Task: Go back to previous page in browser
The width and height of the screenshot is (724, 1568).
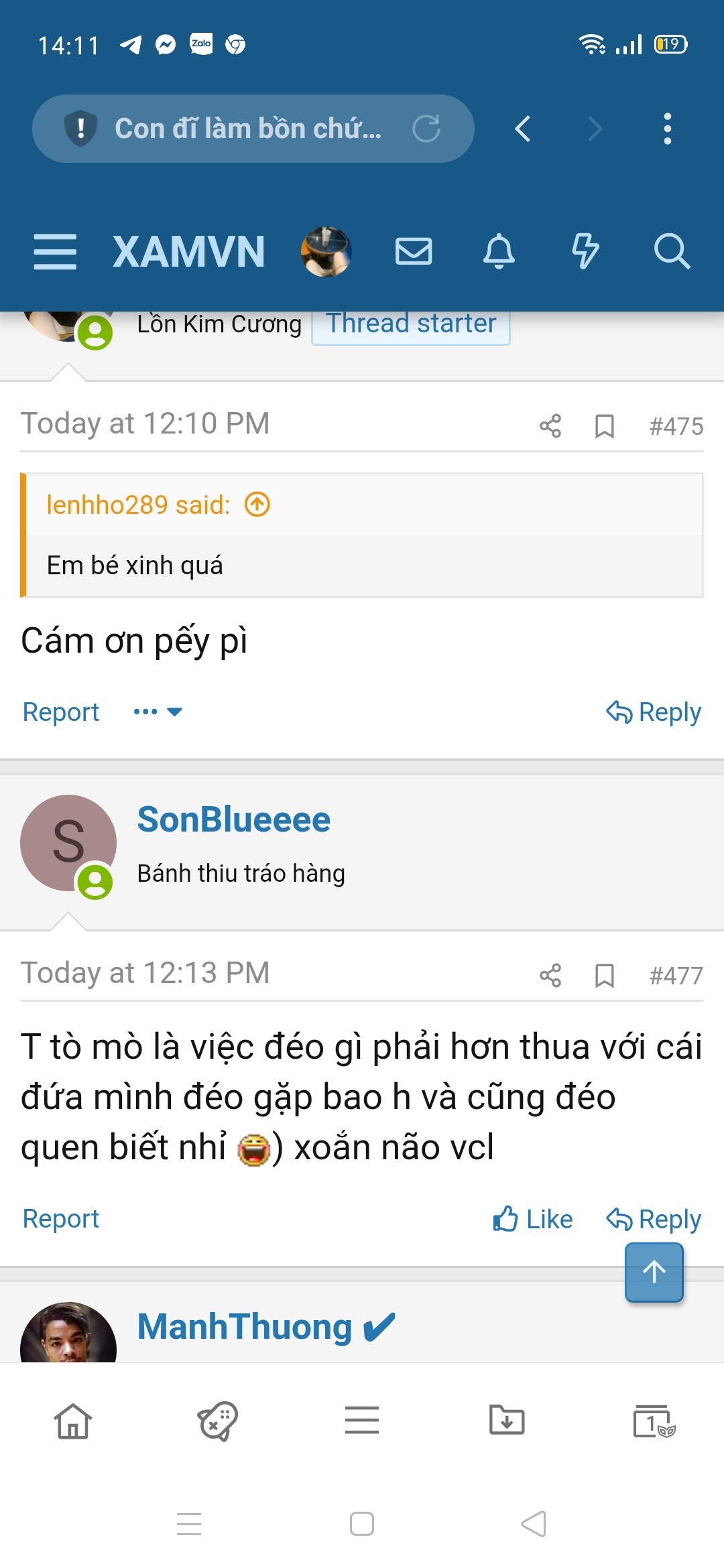Action: (523, 129)
